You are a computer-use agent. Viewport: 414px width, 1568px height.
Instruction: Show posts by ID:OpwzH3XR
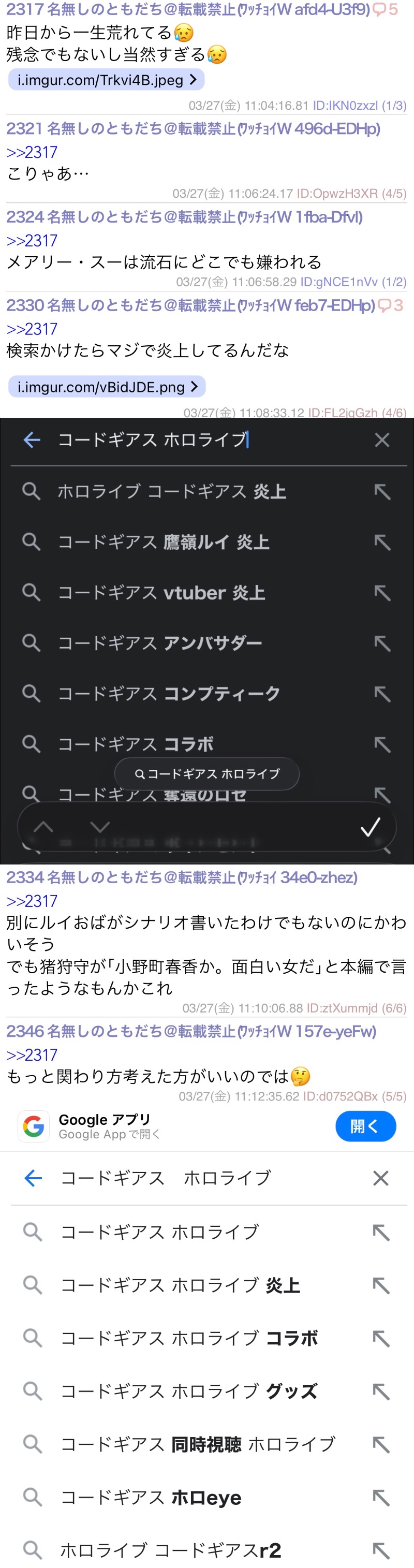[x=337, y=194]
